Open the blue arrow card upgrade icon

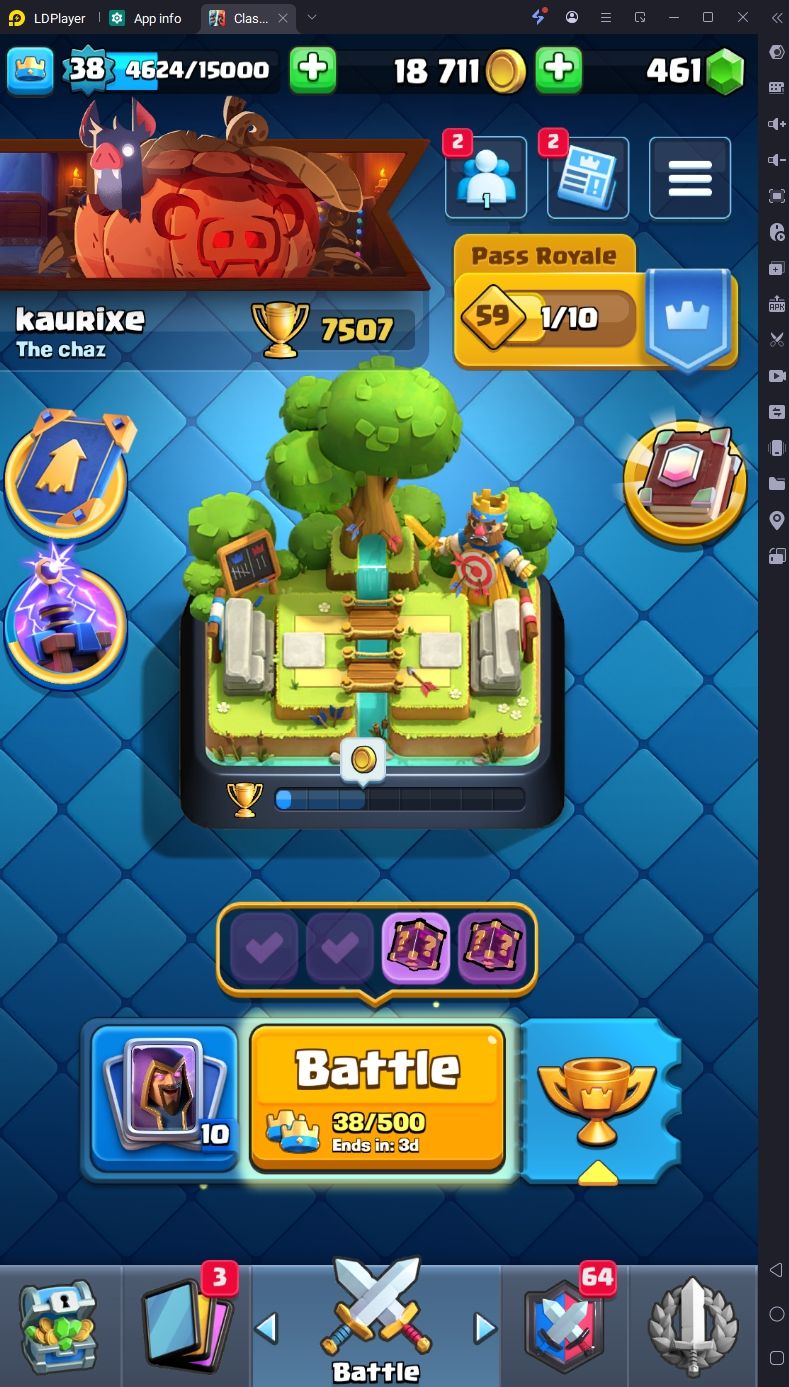click(66, 474)
